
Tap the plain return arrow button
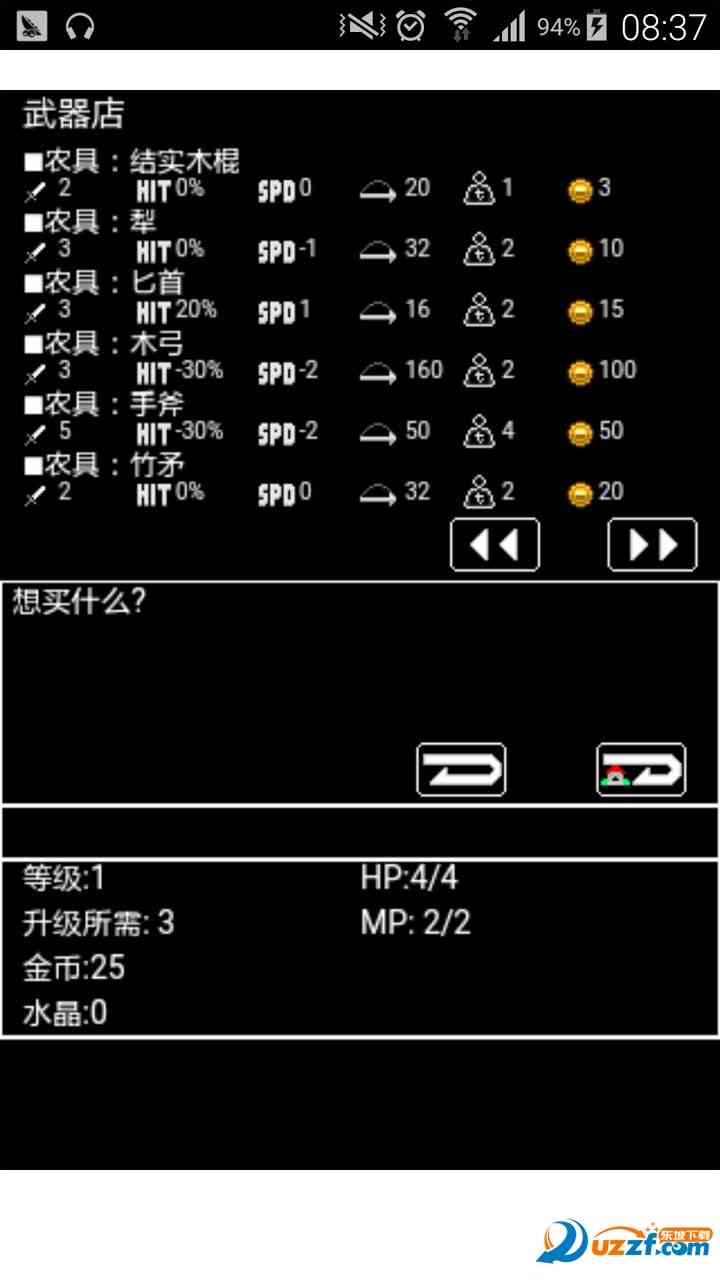(461, 770)
